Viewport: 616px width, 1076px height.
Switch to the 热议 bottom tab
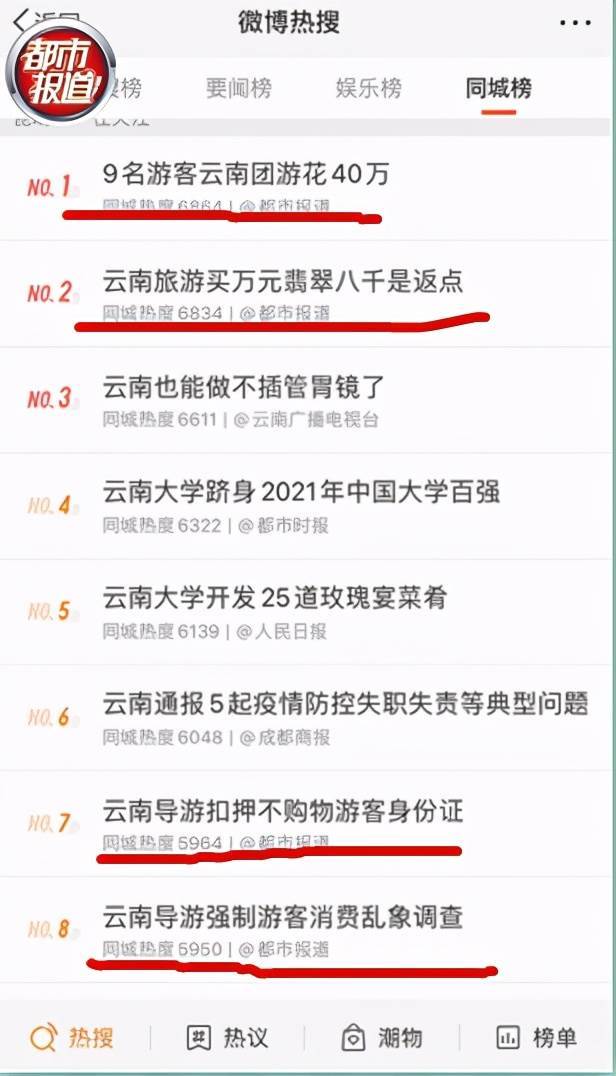[227, 1037]
